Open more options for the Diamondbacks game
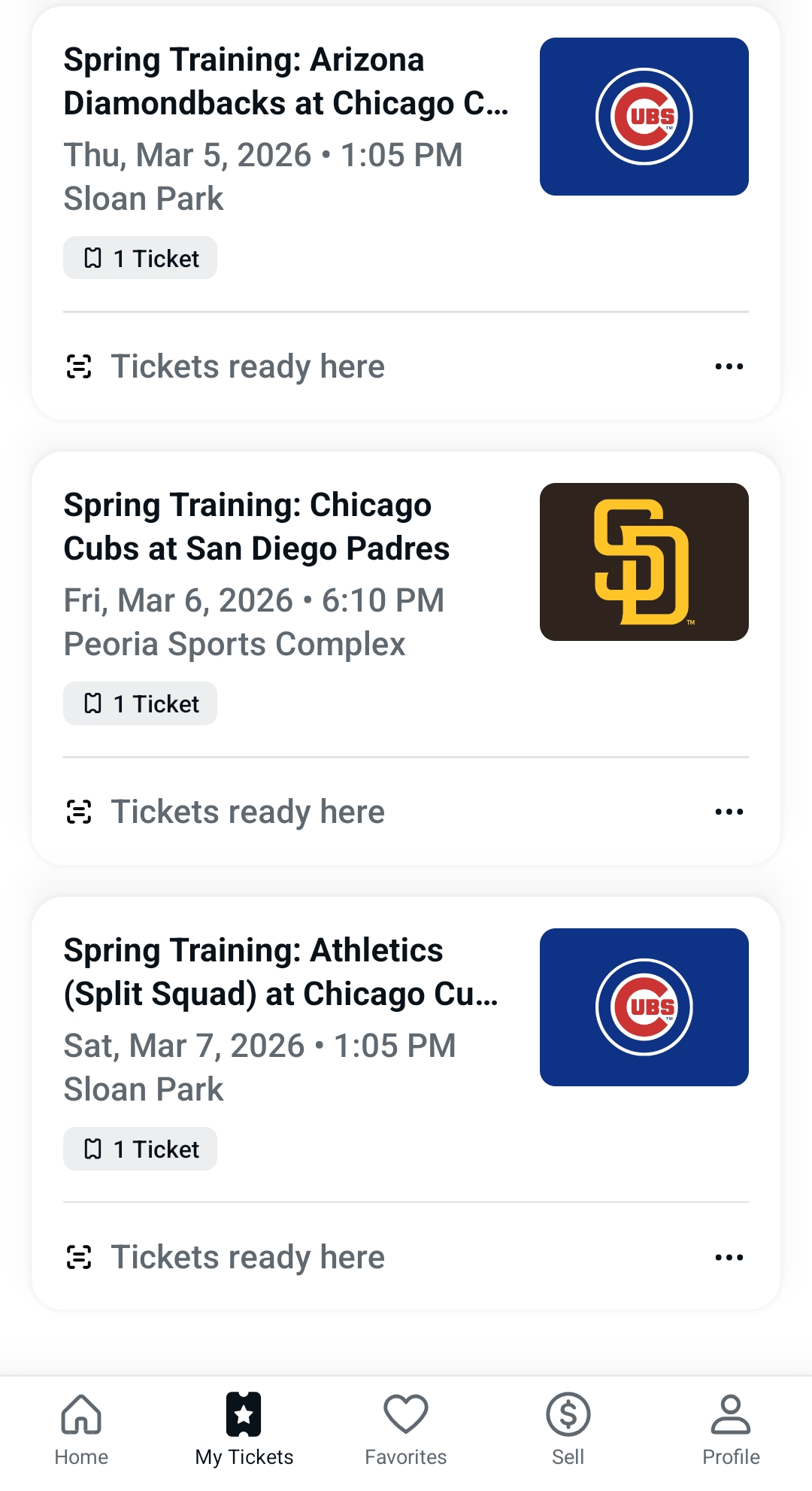 point(729,366)
